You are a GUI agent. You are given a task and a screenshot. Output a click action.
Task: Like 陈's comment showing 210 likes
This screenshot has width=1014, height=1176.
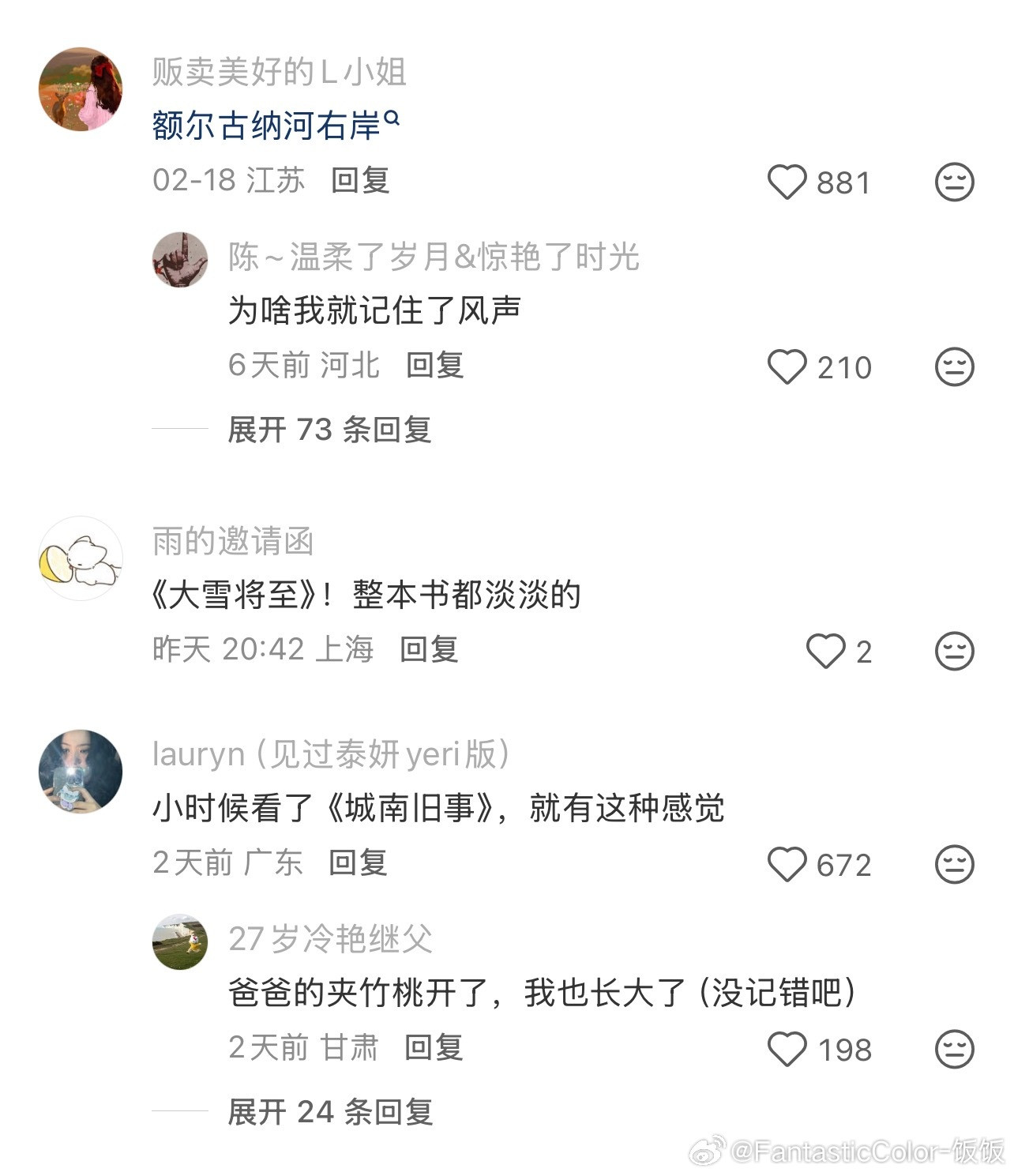787,366
